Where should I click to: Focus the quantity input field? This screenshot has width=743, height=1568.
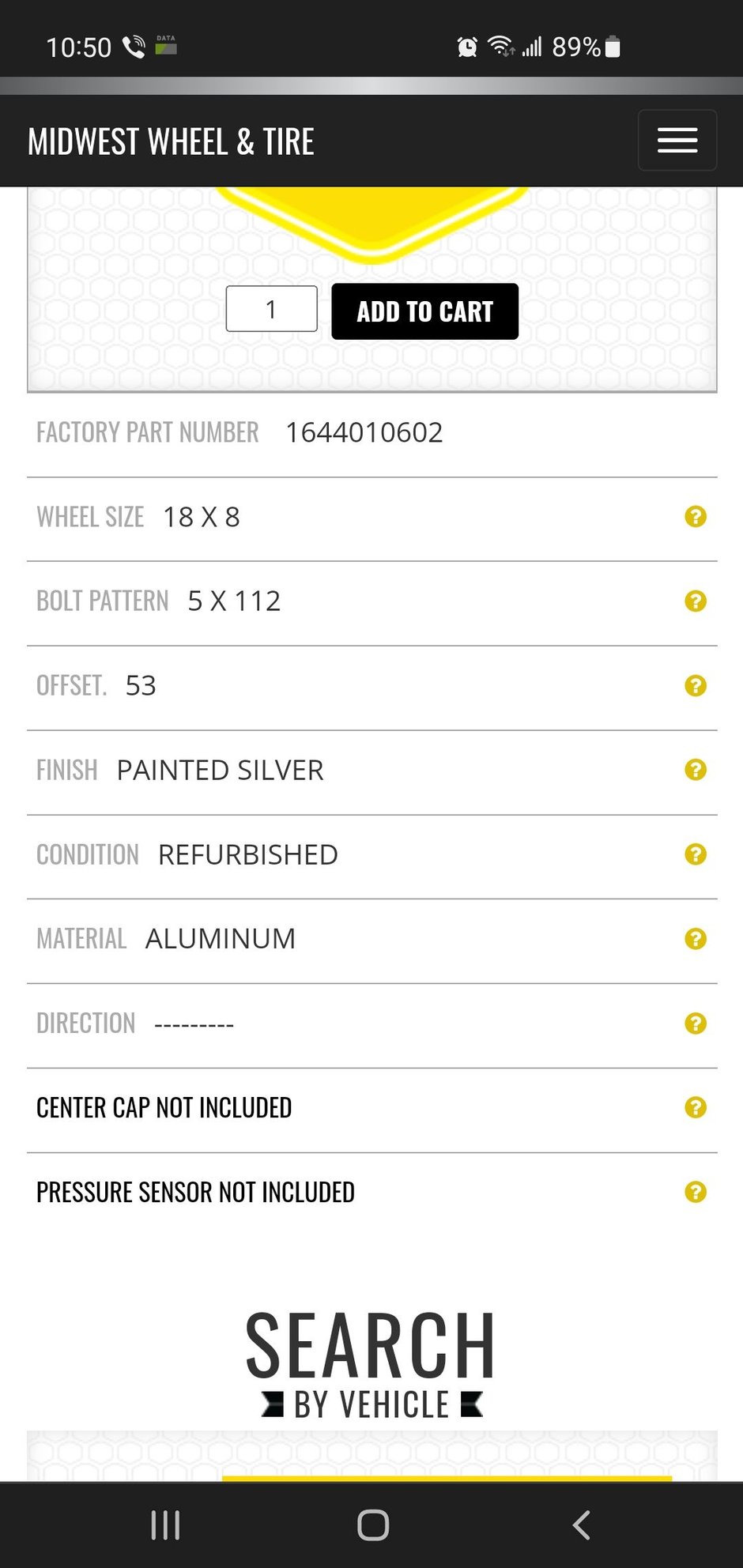pyautogui.click(x=271, y=309)
